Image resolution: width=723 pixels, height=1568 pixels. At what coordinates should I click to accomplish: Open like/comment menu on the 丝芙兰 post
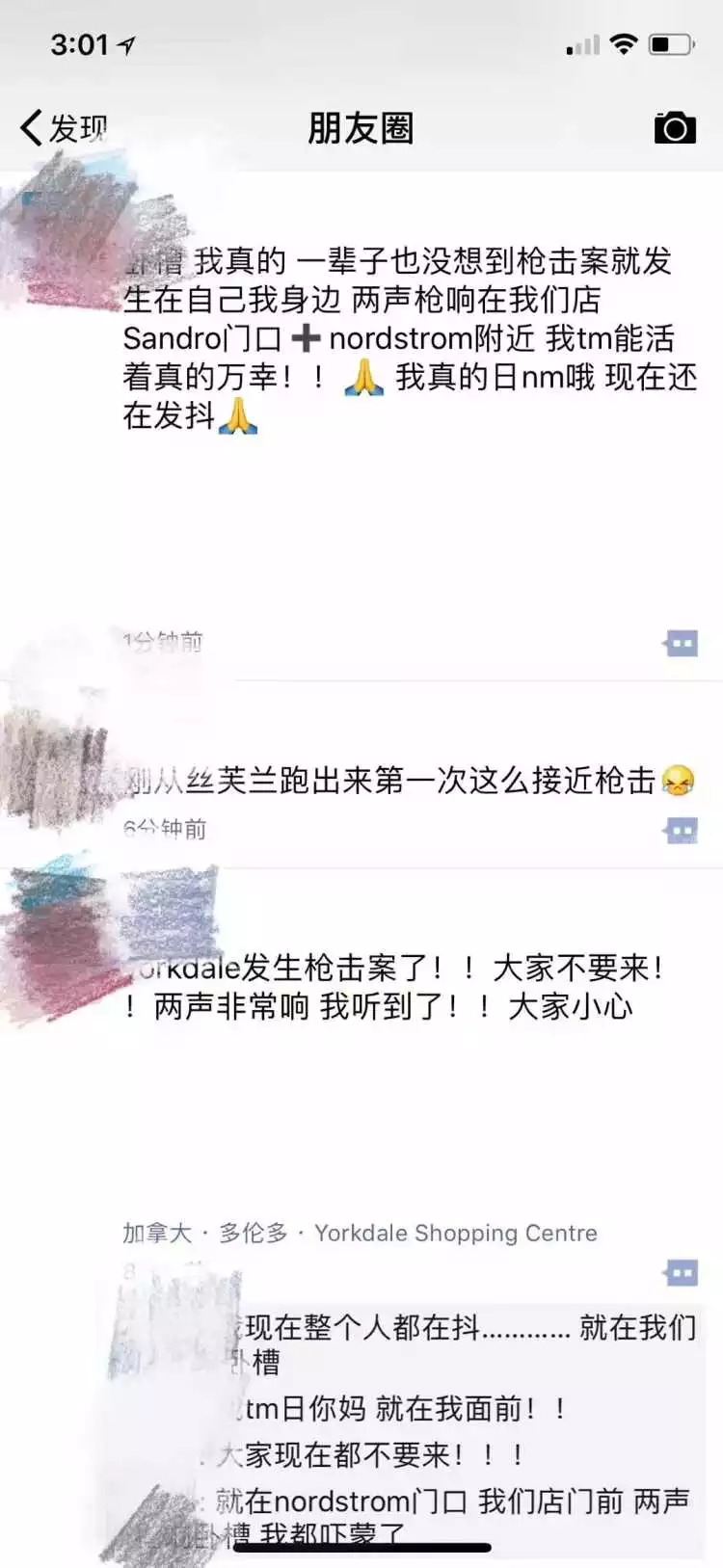(681, 830)
